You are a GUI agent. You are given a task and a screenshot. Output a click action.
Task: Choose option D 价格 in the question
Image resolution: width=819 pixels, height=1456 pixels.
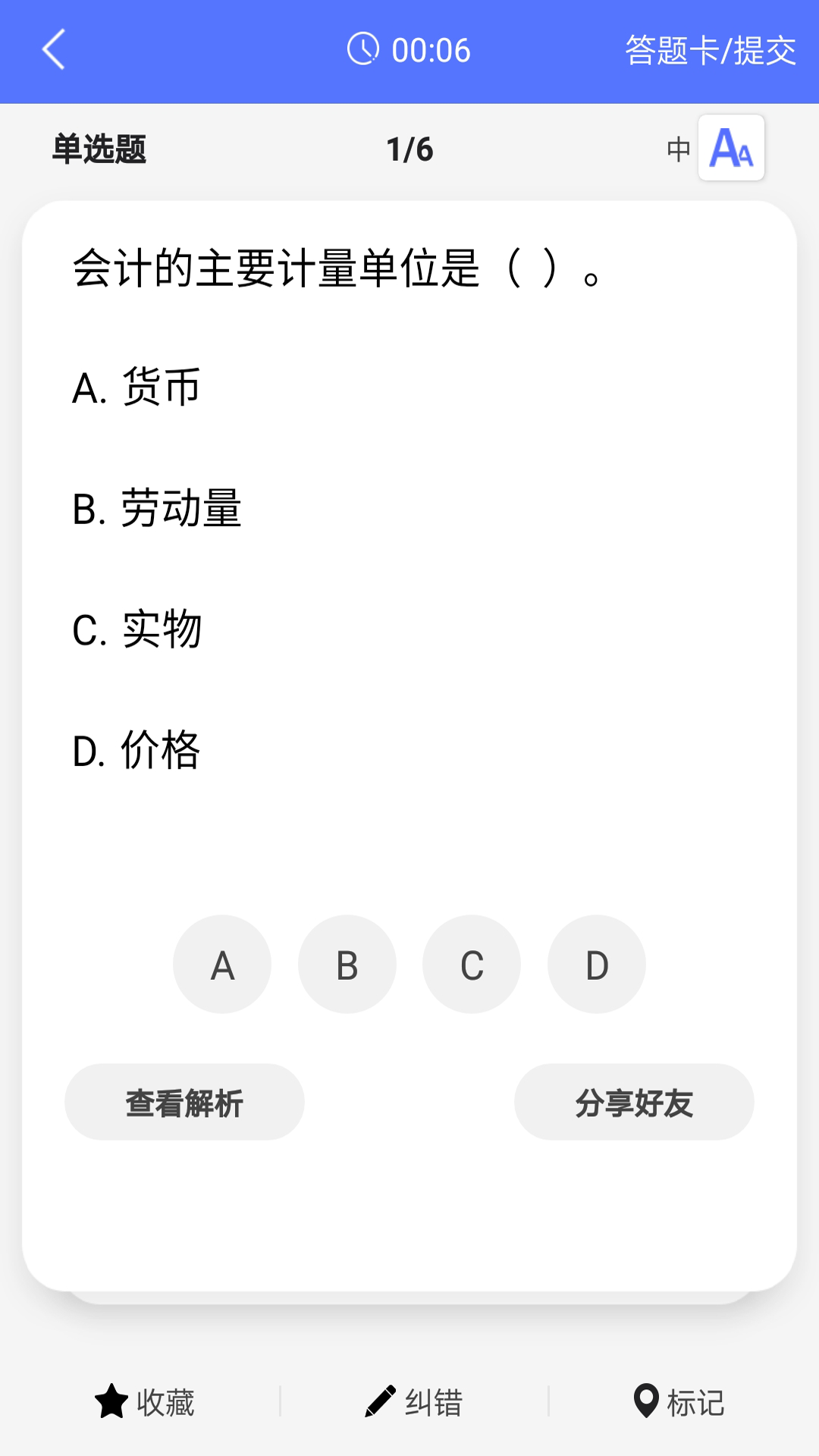coord(138,751)
